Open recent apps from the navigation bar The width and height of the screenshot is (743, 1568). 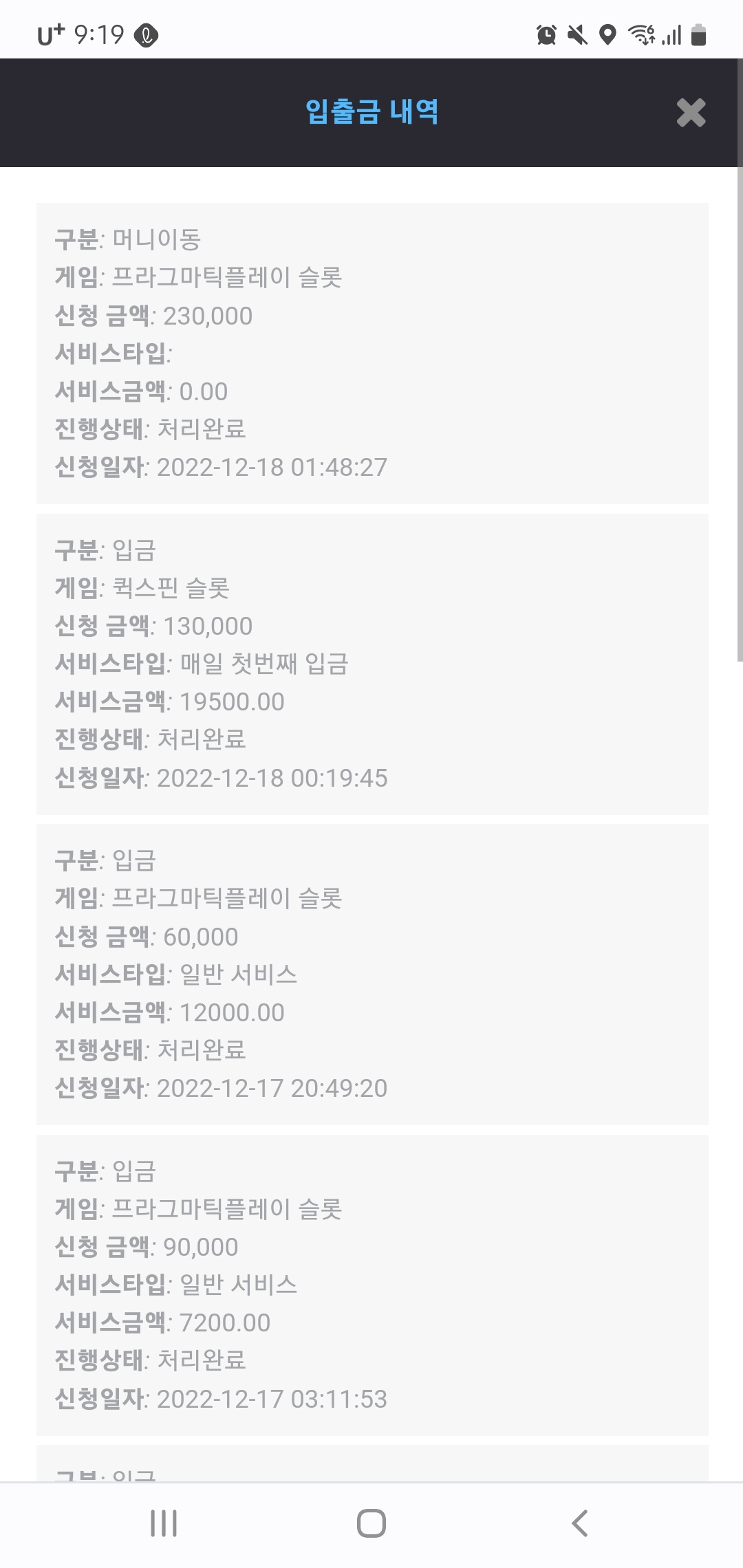click(x=164, y=1523)
